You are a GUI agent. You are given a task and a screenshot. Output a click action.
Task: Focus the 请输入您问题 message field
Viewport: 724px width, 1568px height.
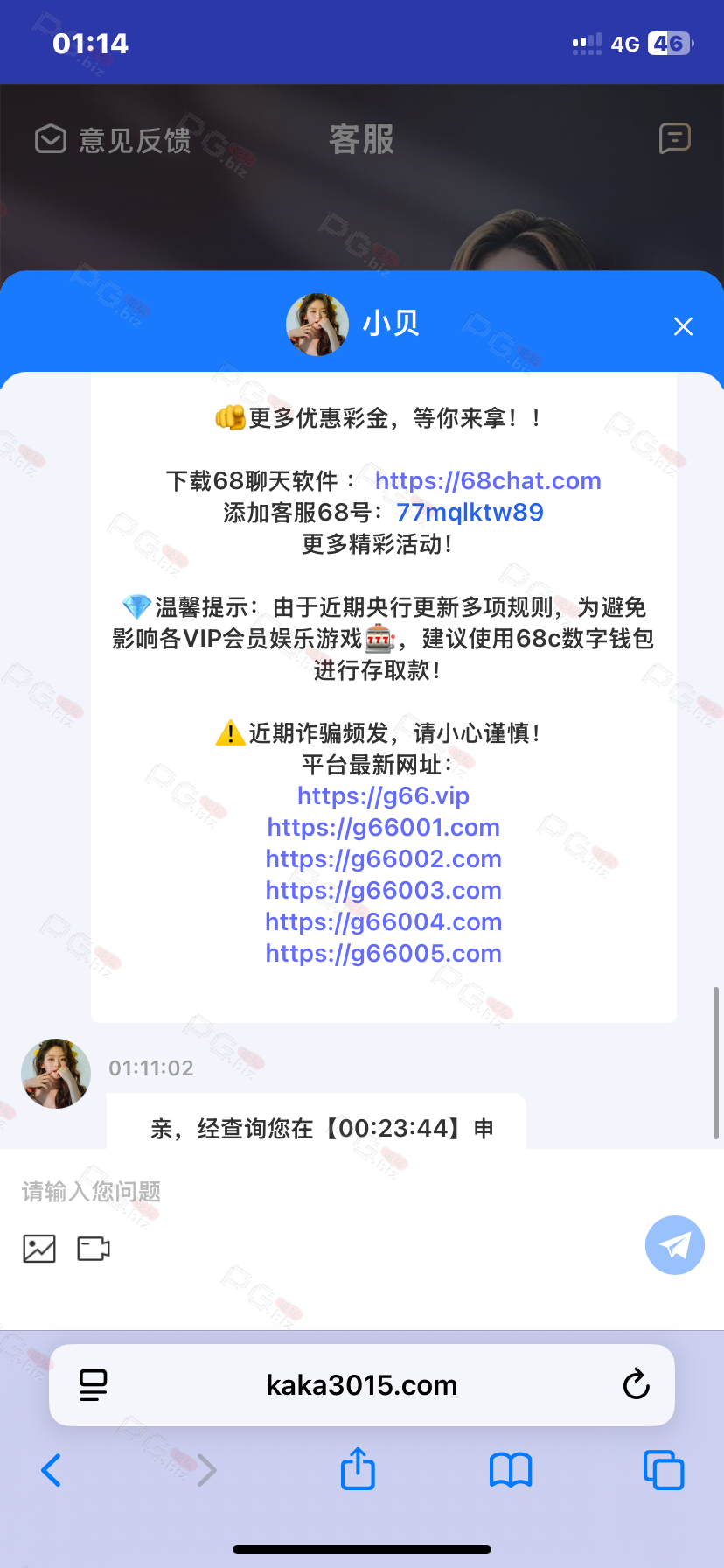[332, 1192]
